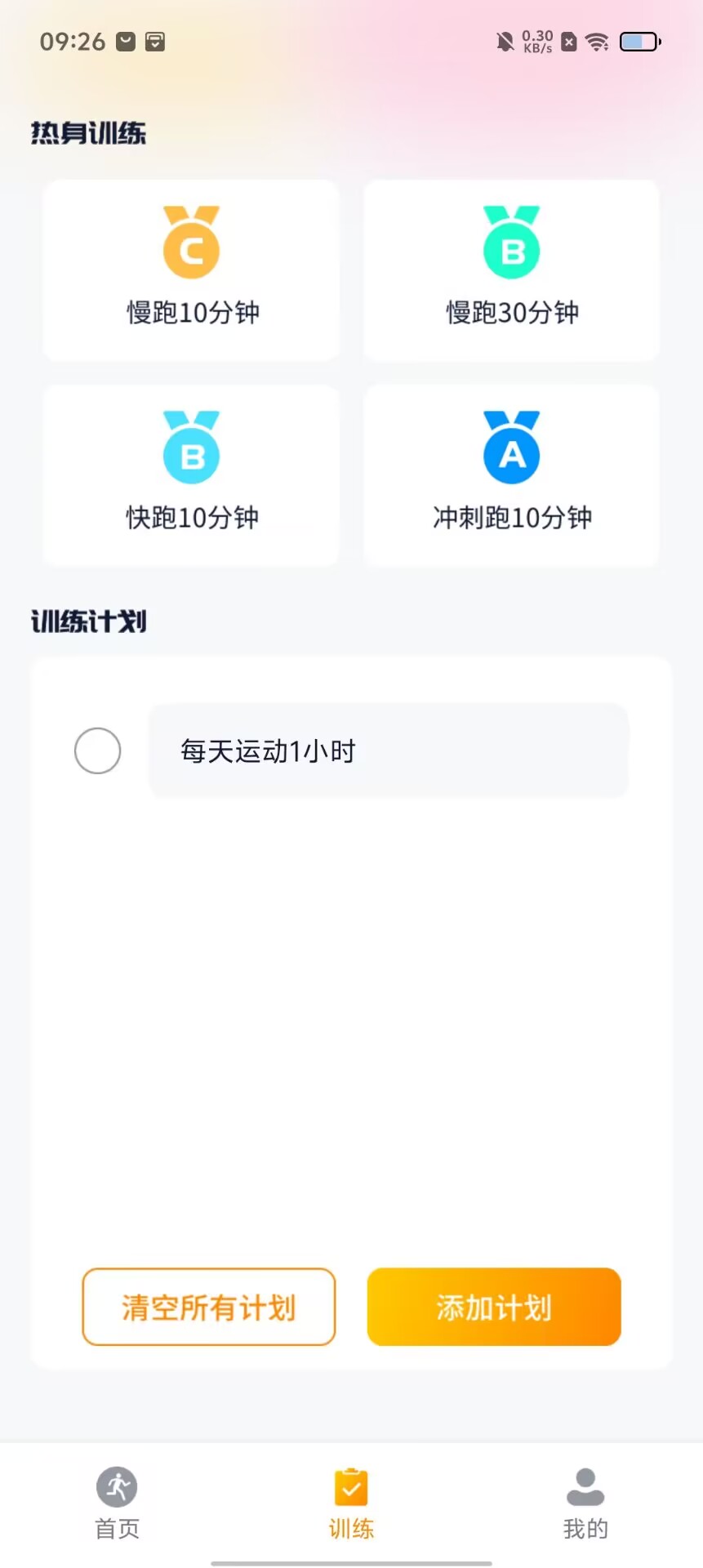Tap 清空所有计划 to clear plans
The height and width of the screenshot is (1568, 703).
(209, 1307)
